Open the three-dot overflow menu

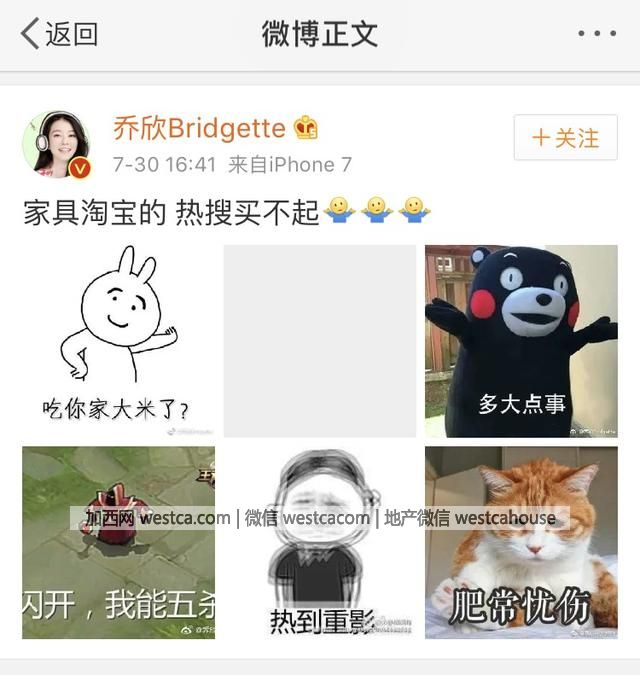tap(596, 34)
